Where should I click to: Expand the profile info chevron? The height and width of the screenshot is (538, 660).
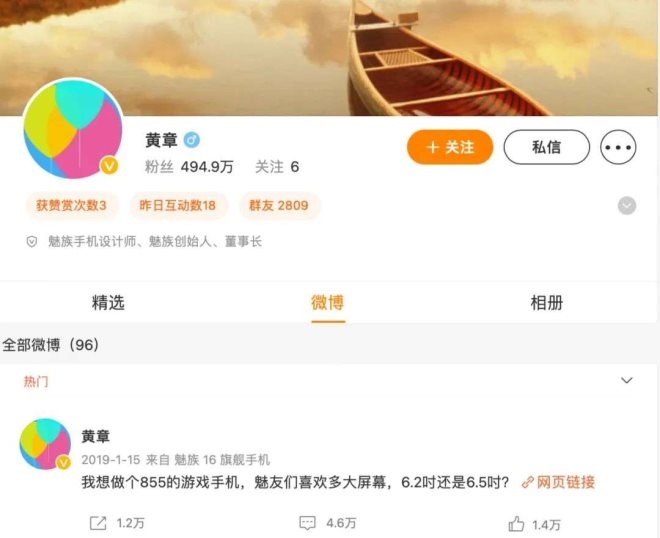(627, 206)
